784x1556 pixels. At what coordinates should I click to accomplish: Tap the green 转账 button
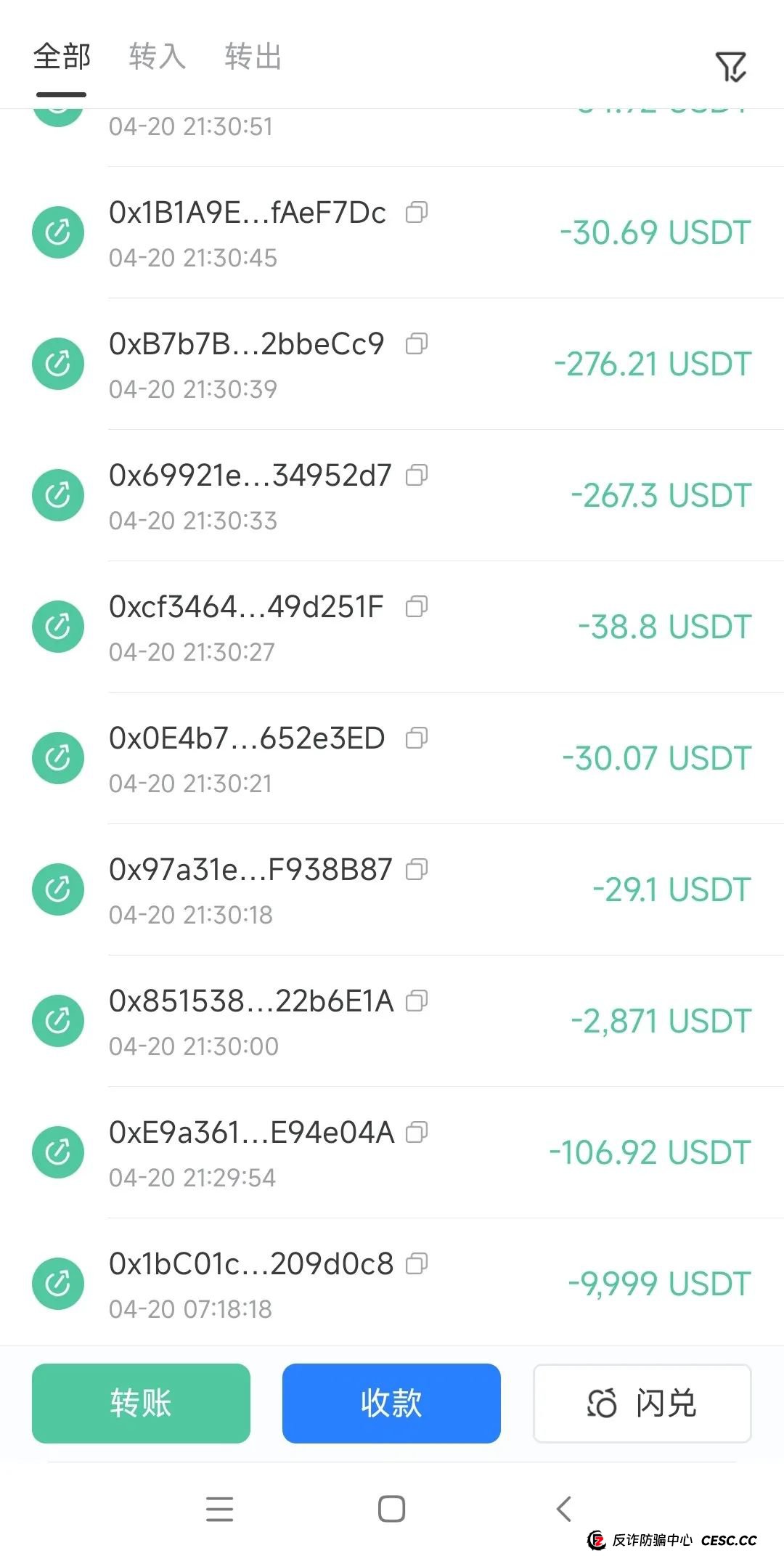coord(141,1403)
